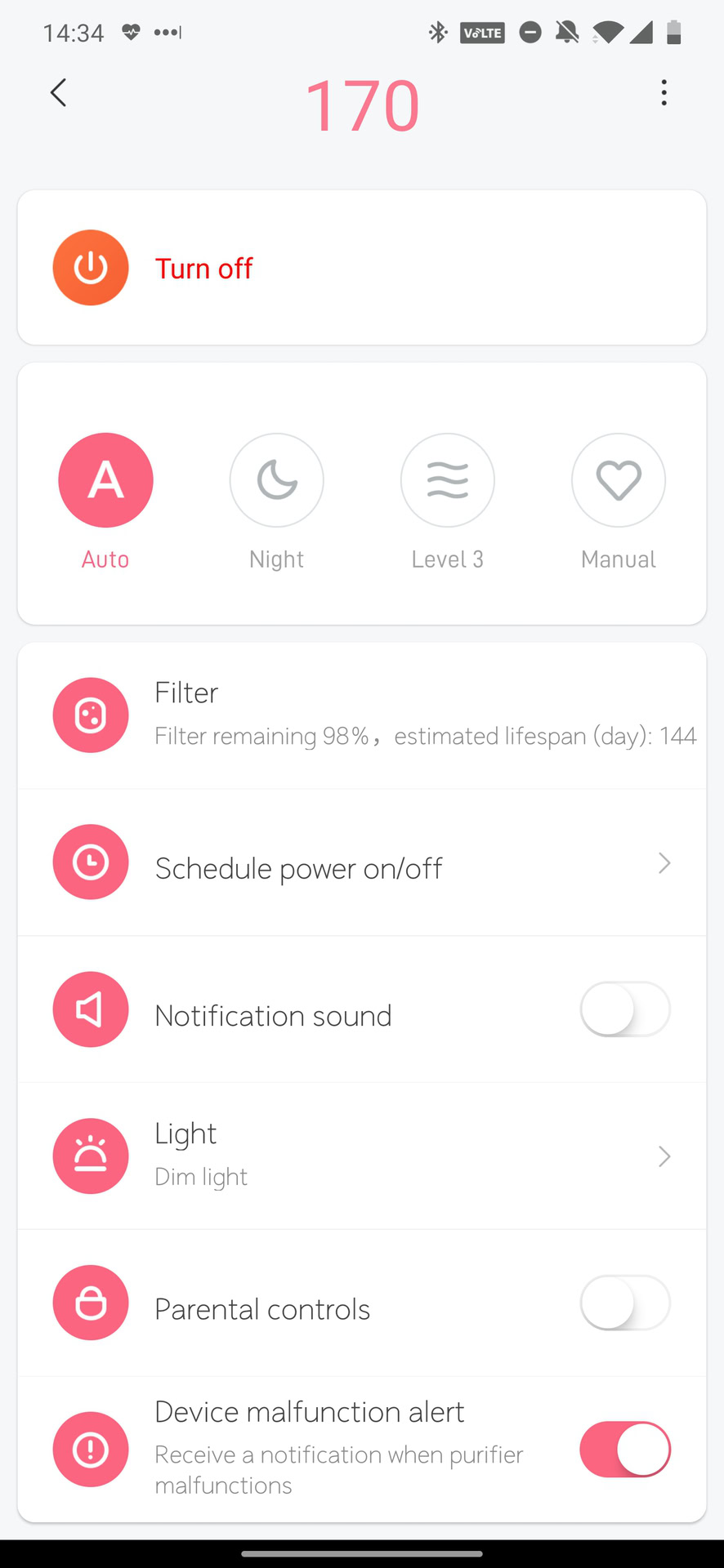Turn off the air purifier

click(91, 268)
